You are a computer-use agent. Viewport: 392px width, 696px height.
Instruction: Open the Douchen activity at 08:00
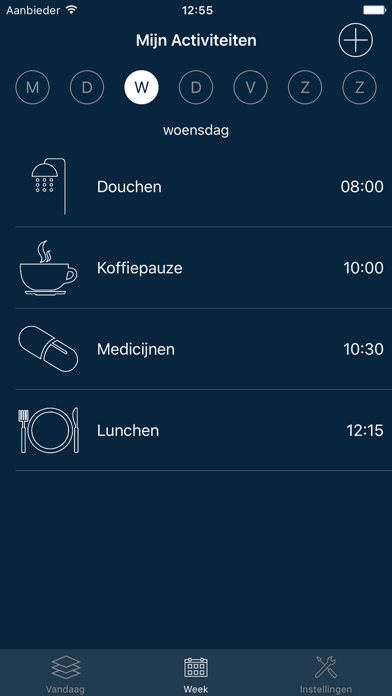(x=196, y=186)
